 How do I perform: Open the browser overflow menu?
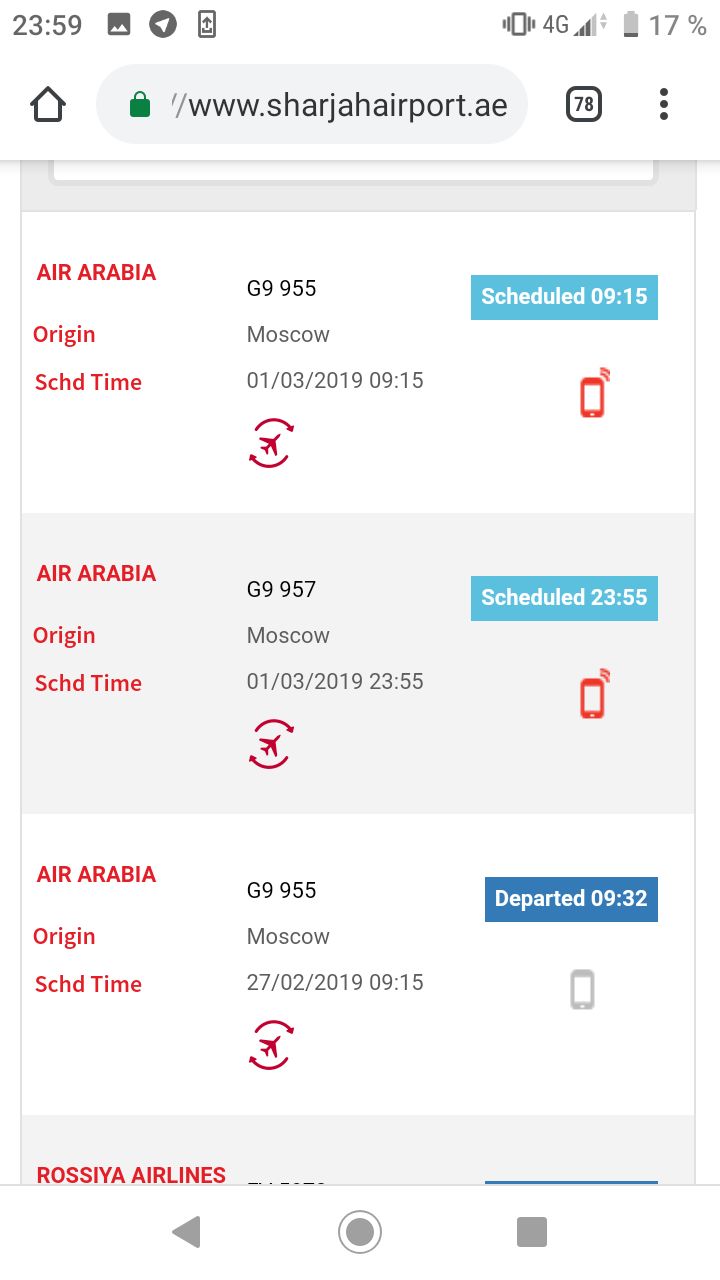coord(663,104)
